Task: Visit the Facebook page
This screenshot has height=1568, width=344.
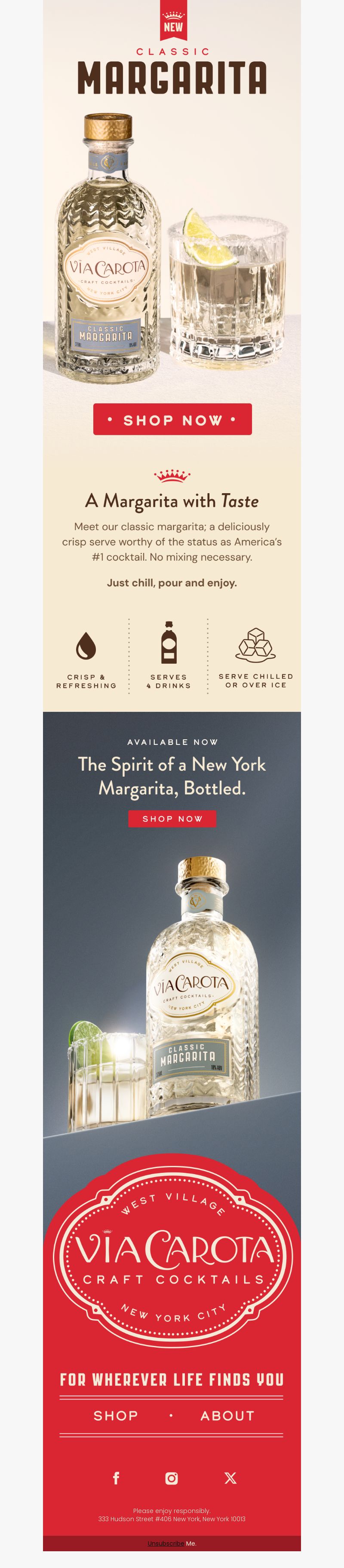Action: click(116, 1478)
